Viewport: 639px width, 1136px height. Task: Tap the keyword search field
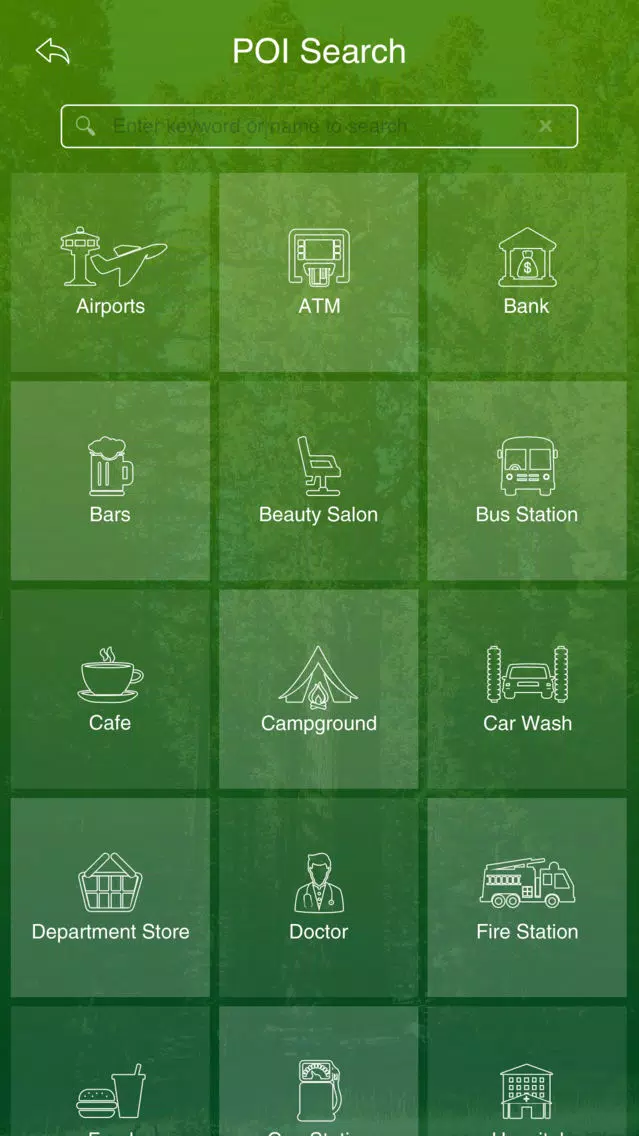point(319,126)
